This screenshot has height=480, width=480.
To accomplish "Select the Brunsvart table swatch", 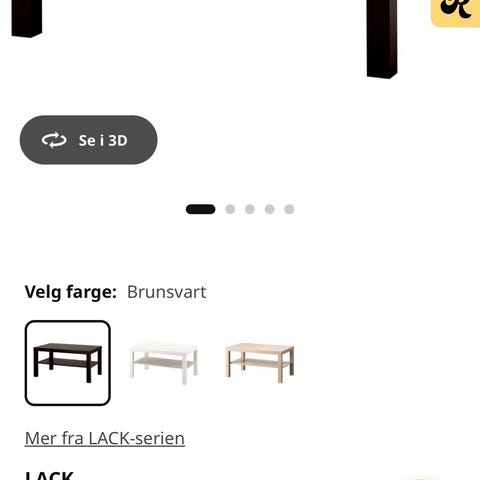I will (x=68, y=363).
